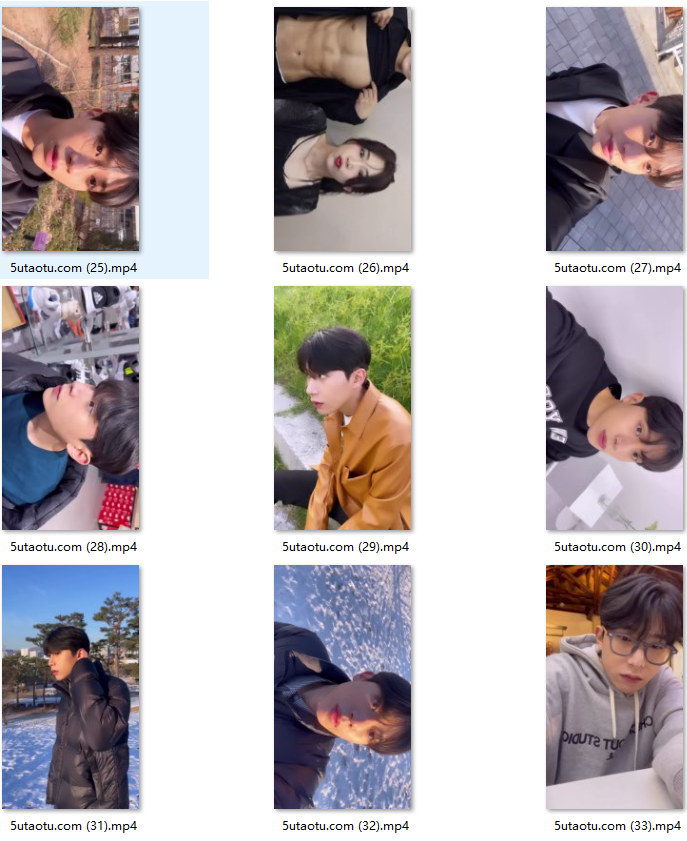The width and height of the screenshot is (687, 841).
Task: Select 5utaotu.com (31).mp4 in the grid
Action: click(71, 687)
